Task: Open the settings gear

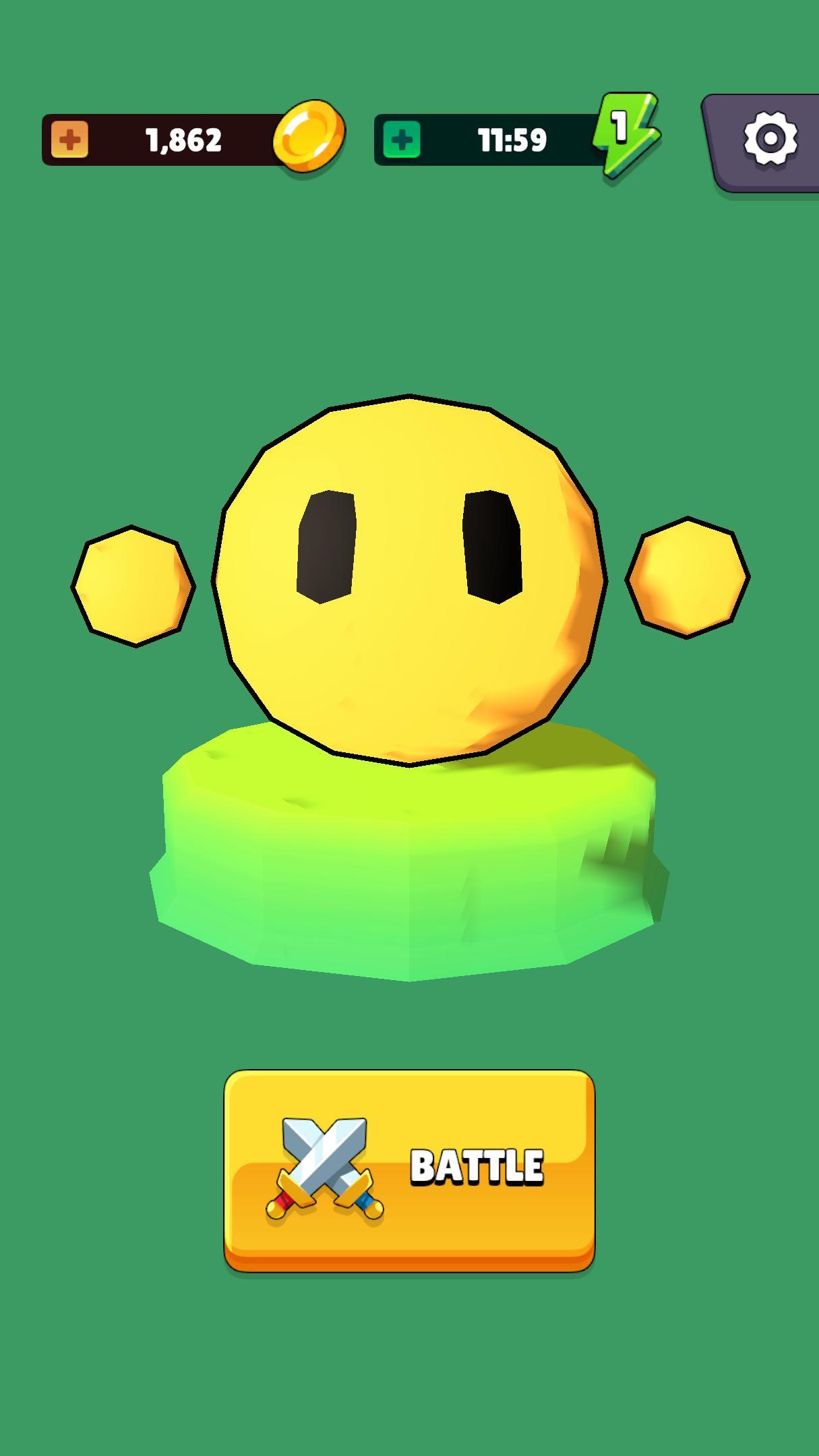Action: tap(770, 140)
